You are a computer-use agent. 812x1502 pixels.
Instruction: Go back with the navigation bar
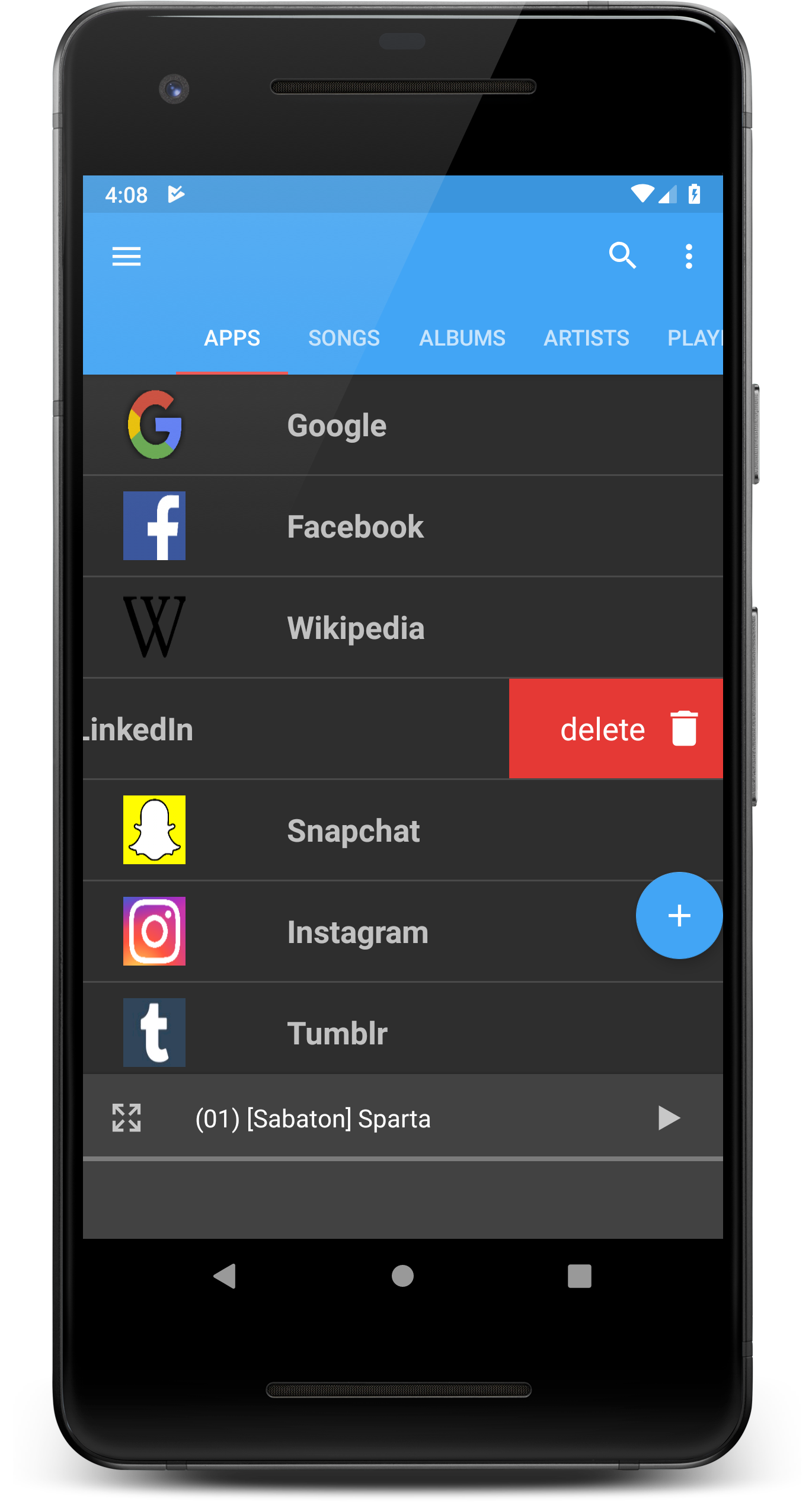[225, 1276]
